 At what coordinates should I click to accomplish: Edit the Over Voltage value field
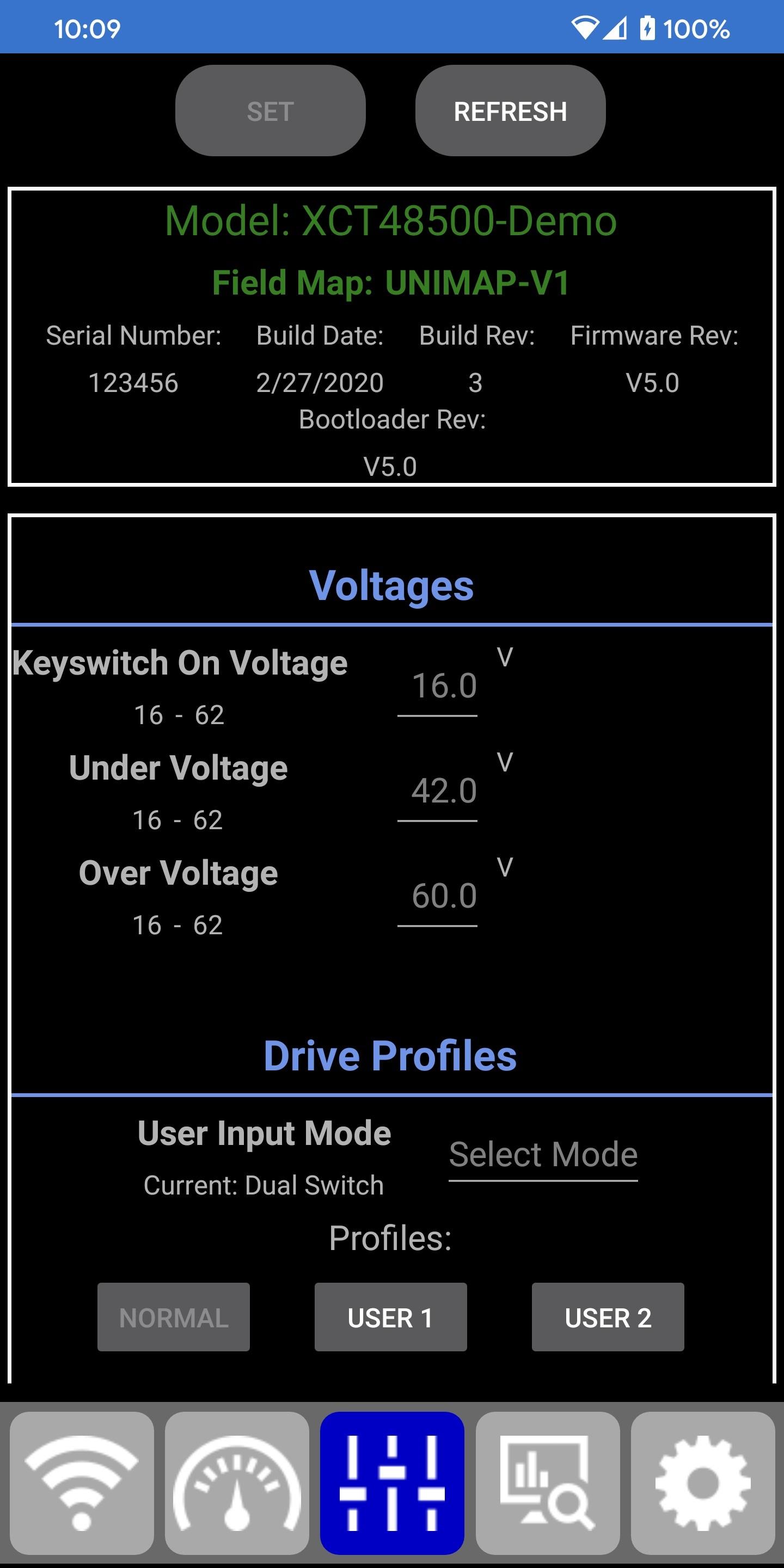438,897
